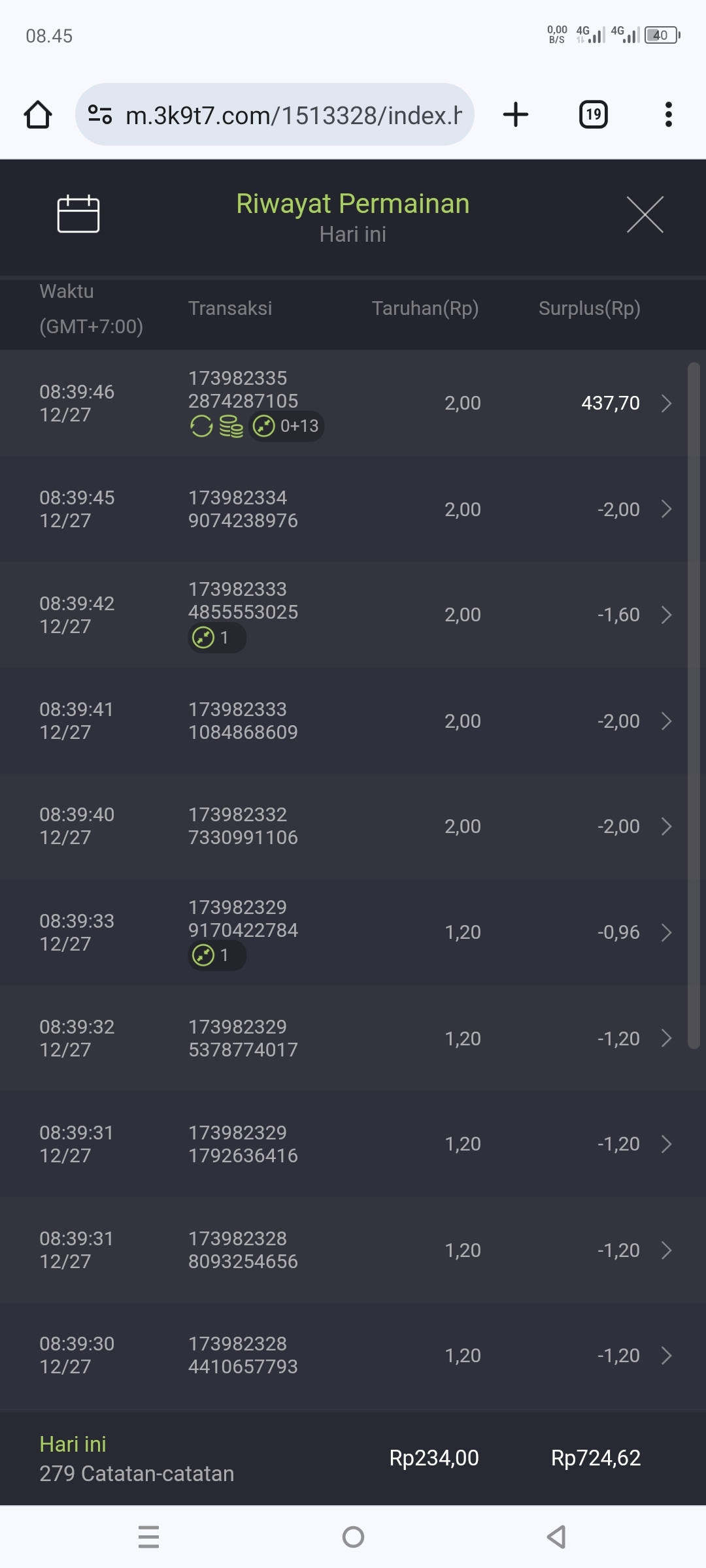This screenshot has width=706, height=1568.
Task: Open the calendar date picker icon
Action: point(78,214)
